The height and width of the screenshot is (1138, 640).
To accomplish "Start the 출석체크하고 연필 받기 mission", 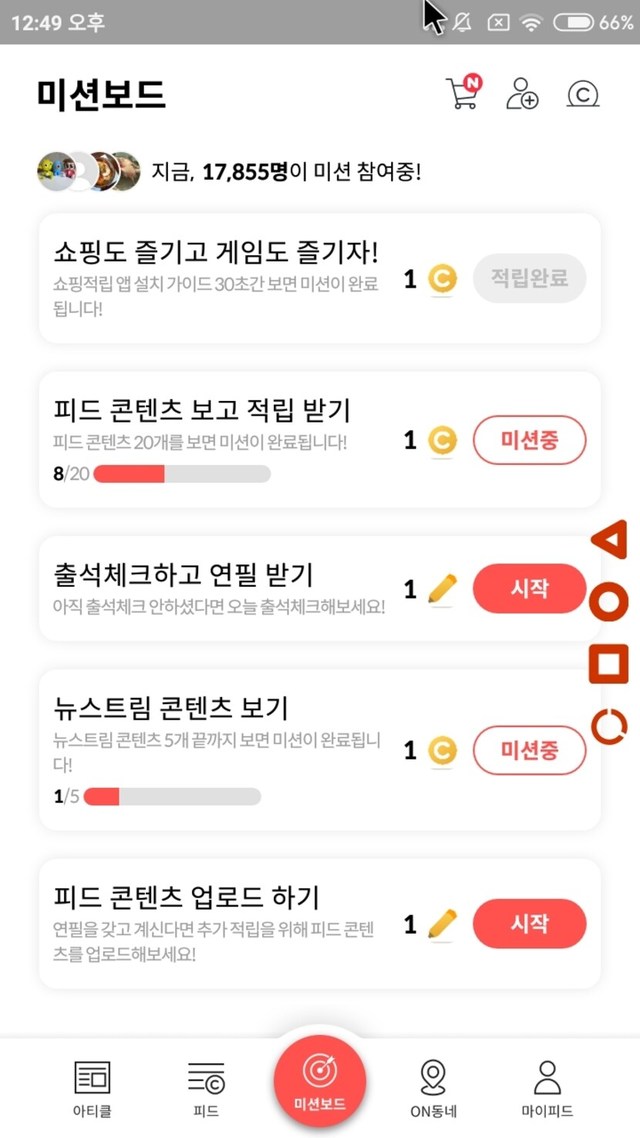I will [x=528, y=588].
